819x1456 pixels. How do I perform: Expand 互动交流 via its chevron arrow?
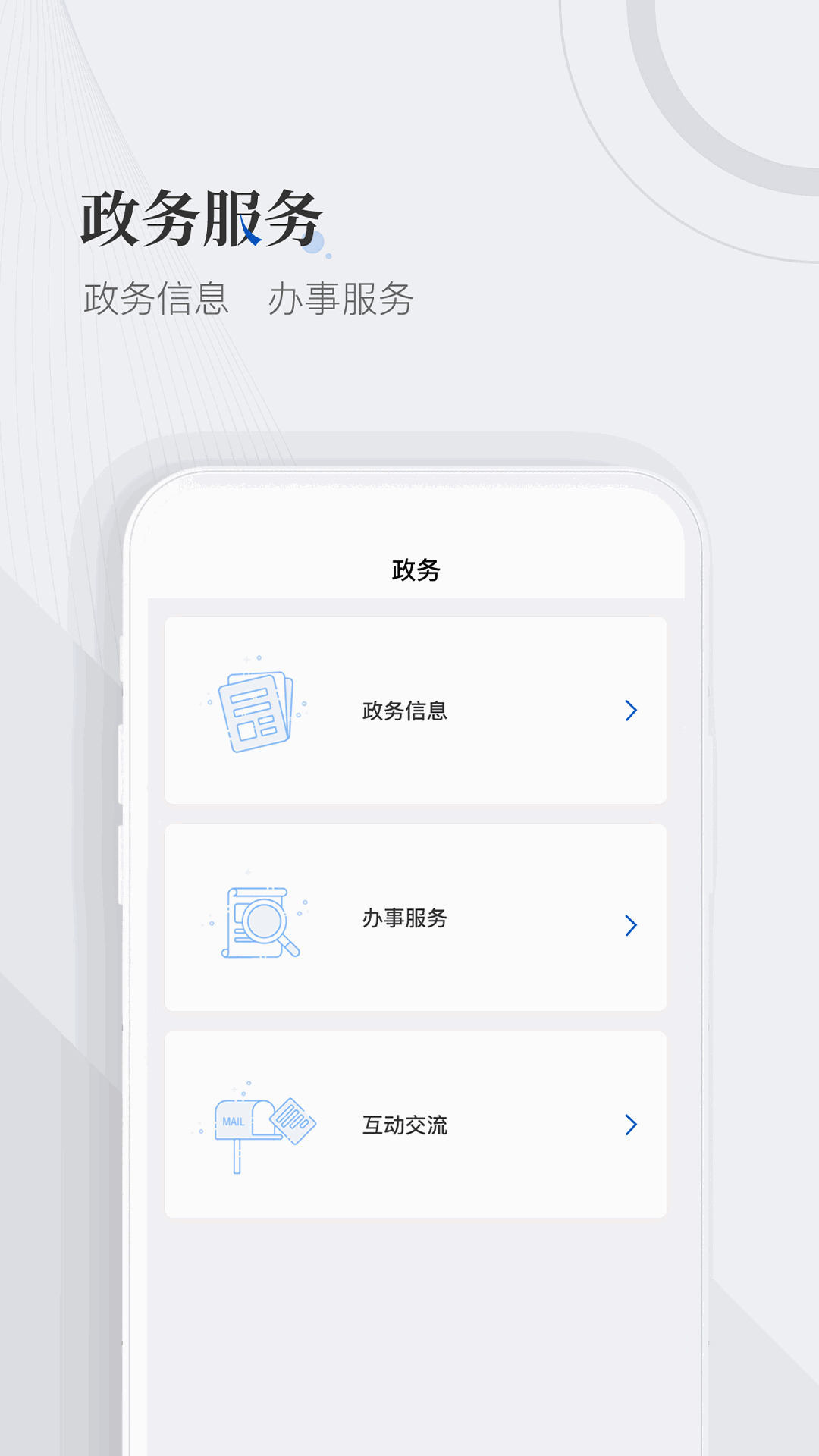[630, 1126]
